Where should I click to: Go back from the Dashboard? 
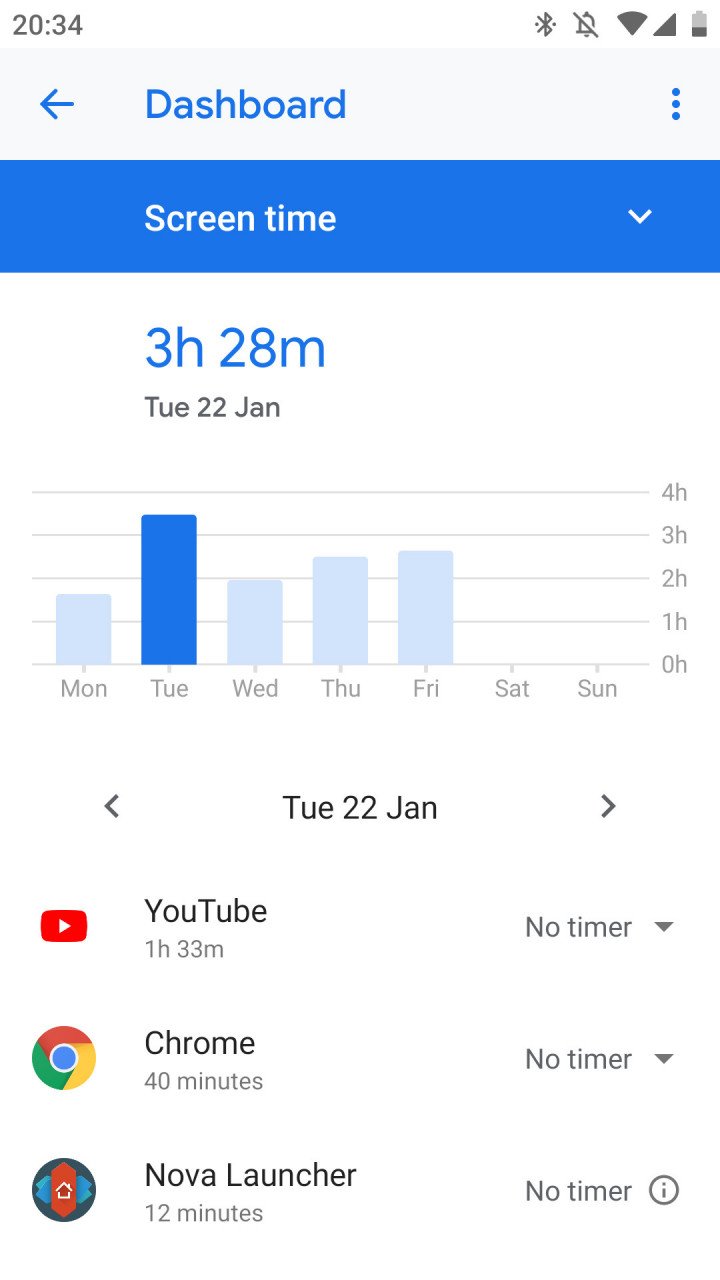57,104
